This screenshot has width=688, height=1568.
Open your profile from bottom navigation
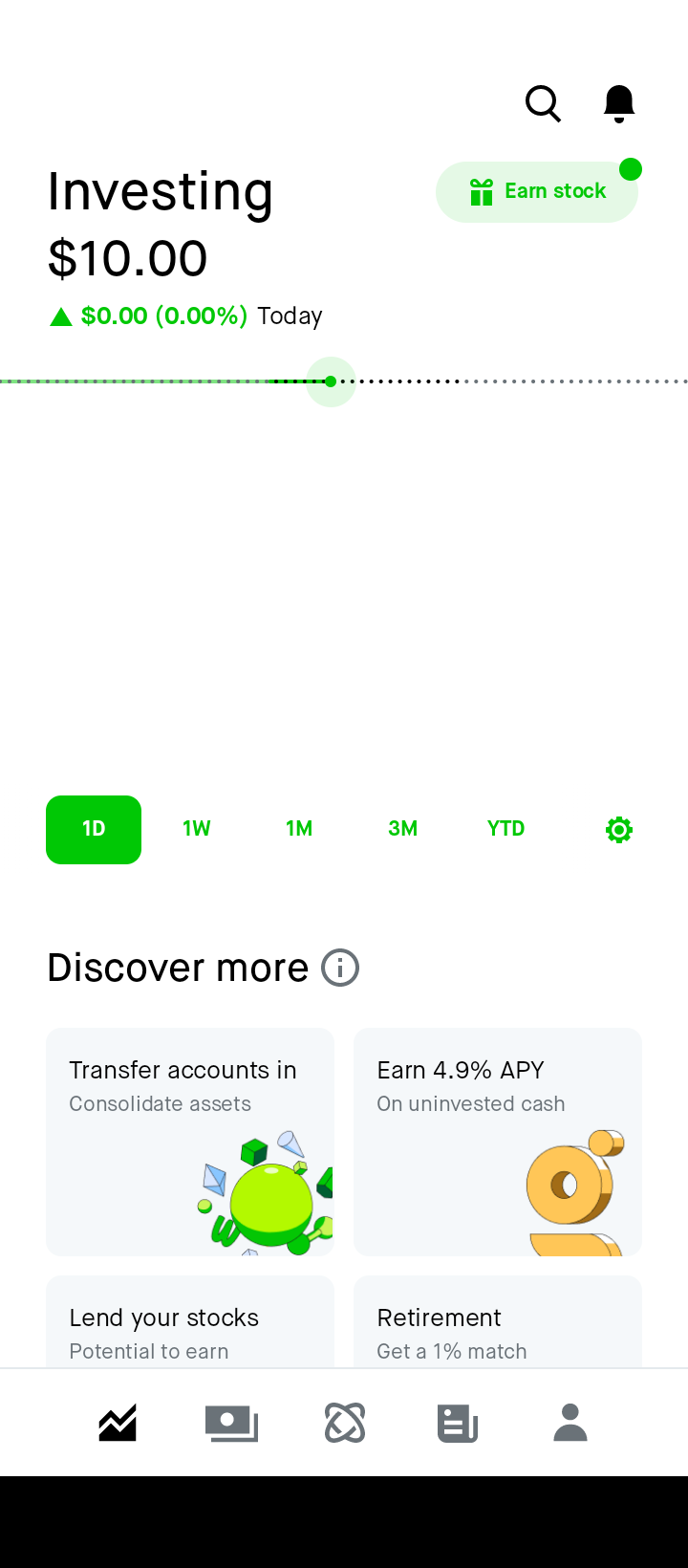click(570, 1422)
